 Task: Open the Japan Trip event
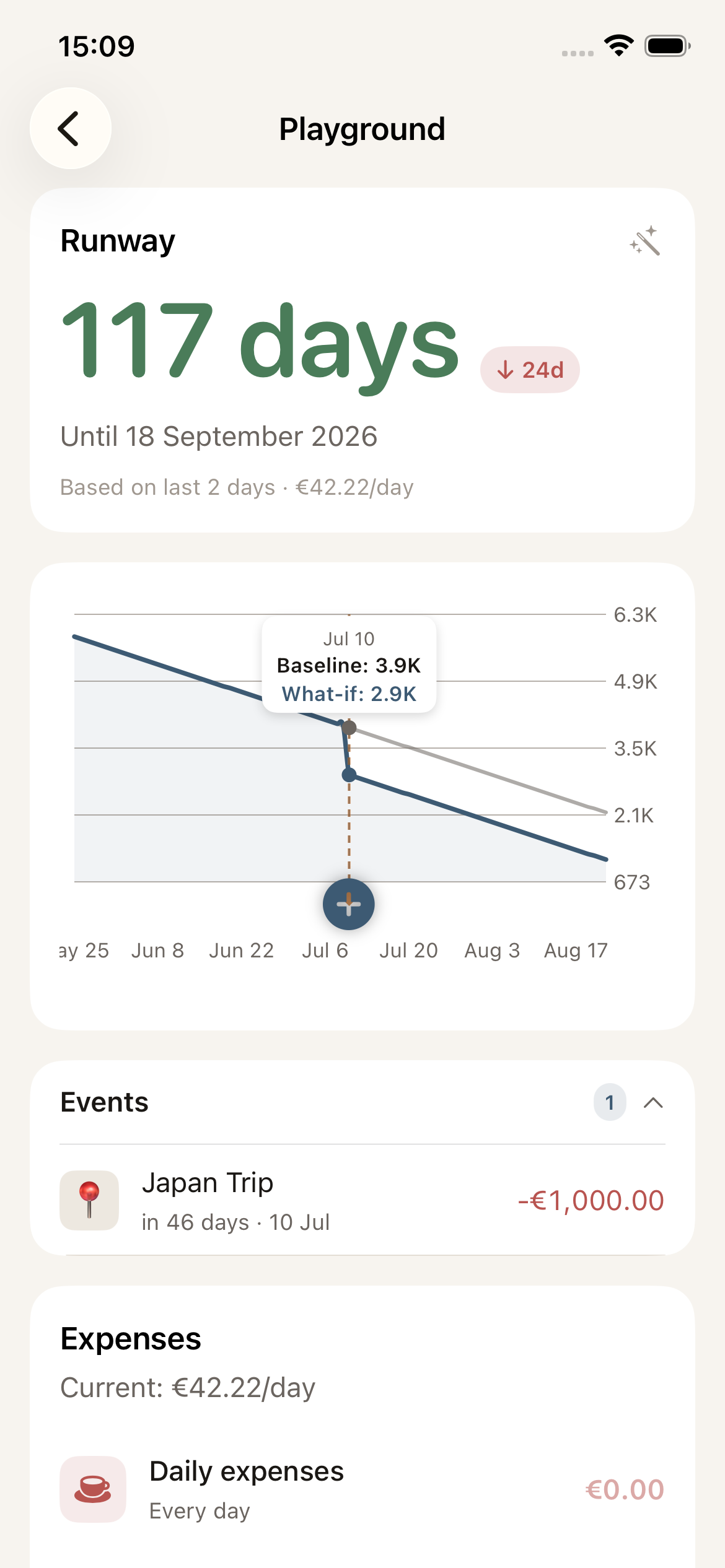click(x=362, y=1200)
